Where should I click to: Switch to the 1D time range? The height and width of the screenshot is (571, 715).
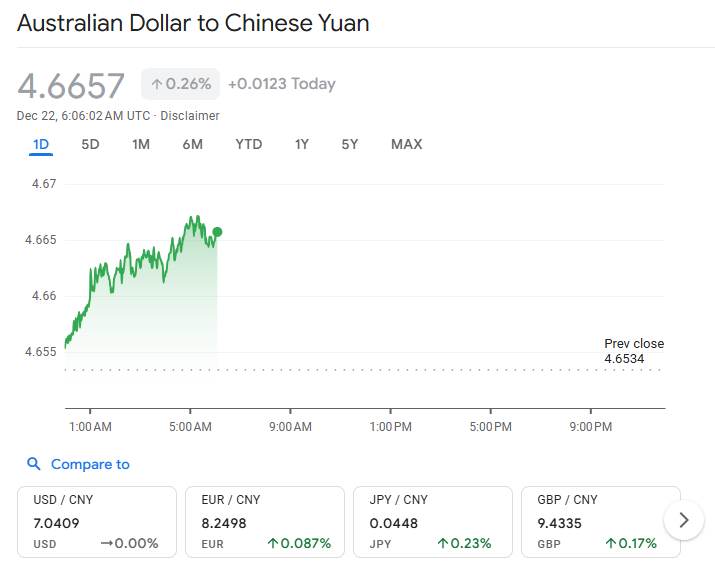[x=41, y=144]
